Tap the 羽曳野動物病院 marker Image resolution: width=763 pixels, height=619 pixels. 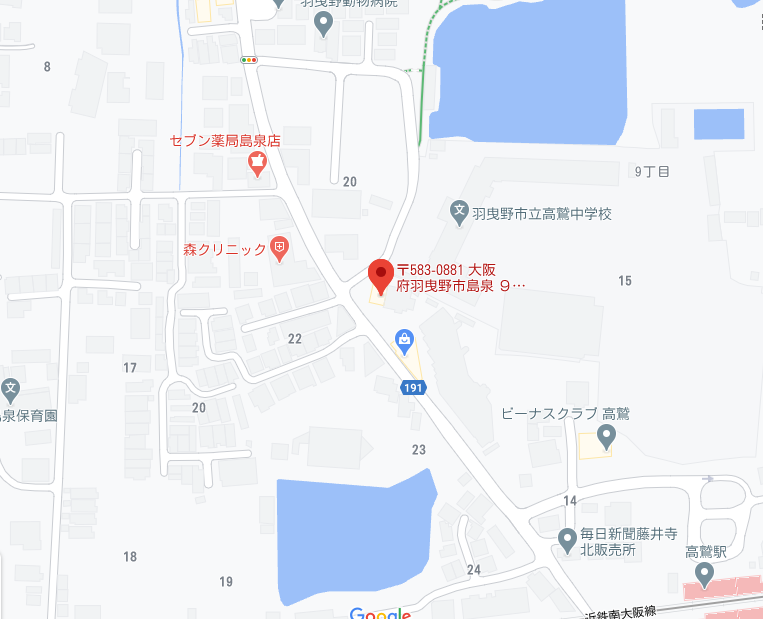[324, 23]
